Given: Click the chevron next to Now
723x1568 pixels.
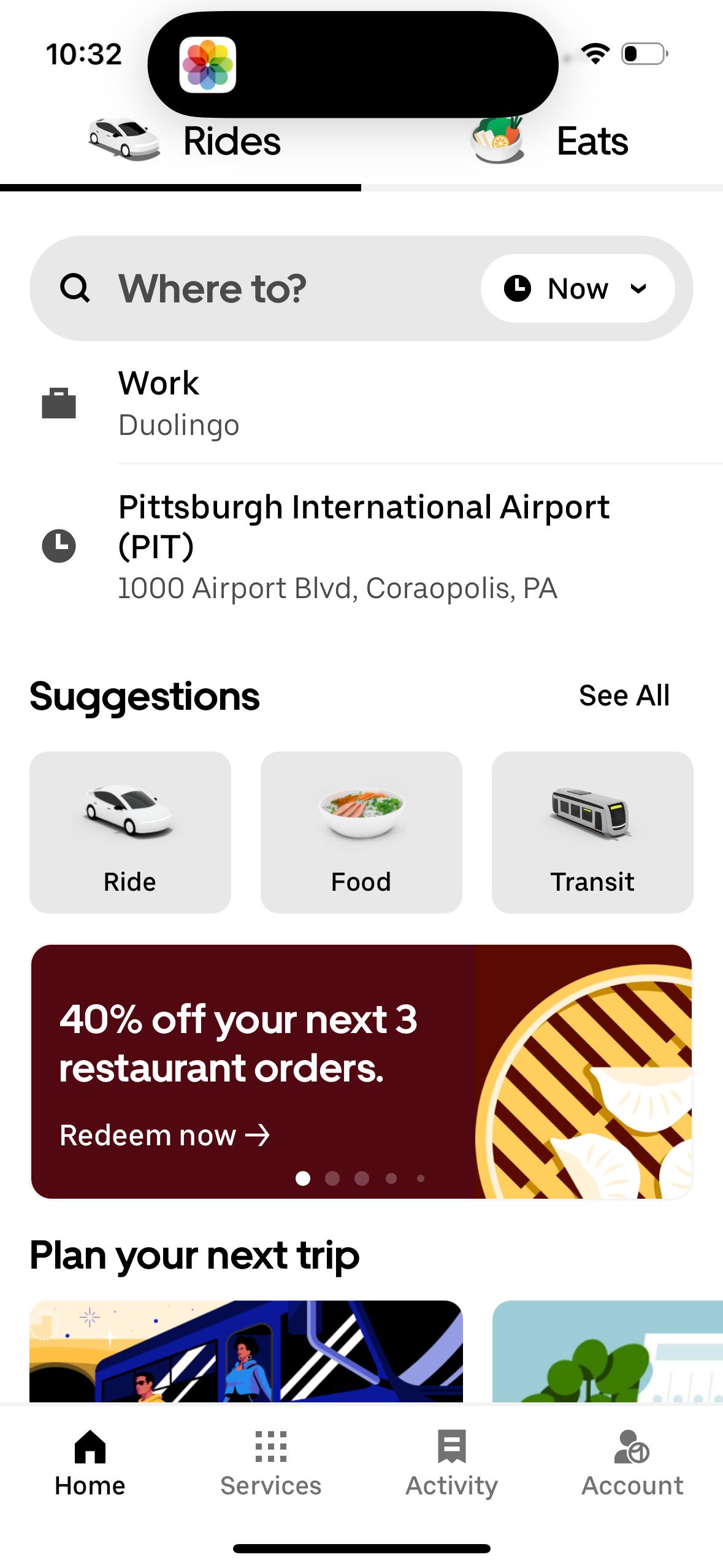Looking at the screenshot, I should click(x=638, y=288).
